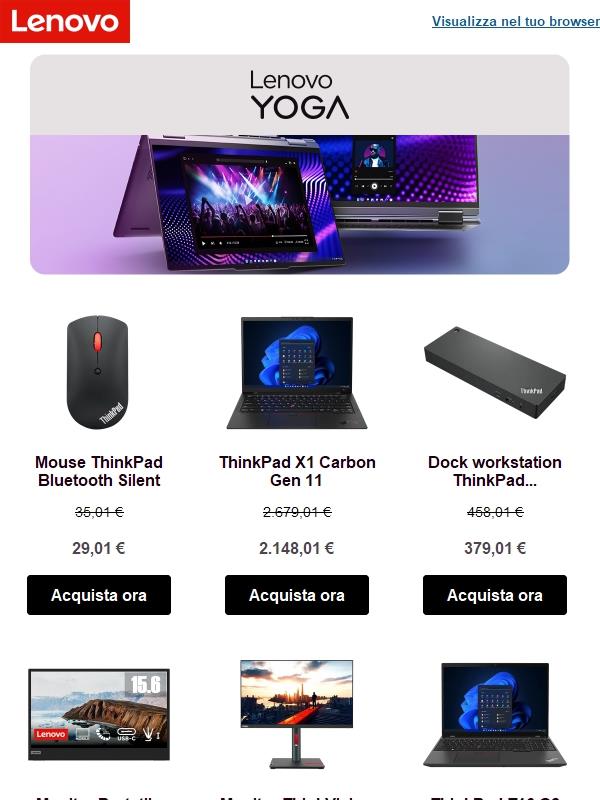Open the 'Visualizza nel tuo browser' link
Screen dimensions: 600x800
(x=515, y=21)
